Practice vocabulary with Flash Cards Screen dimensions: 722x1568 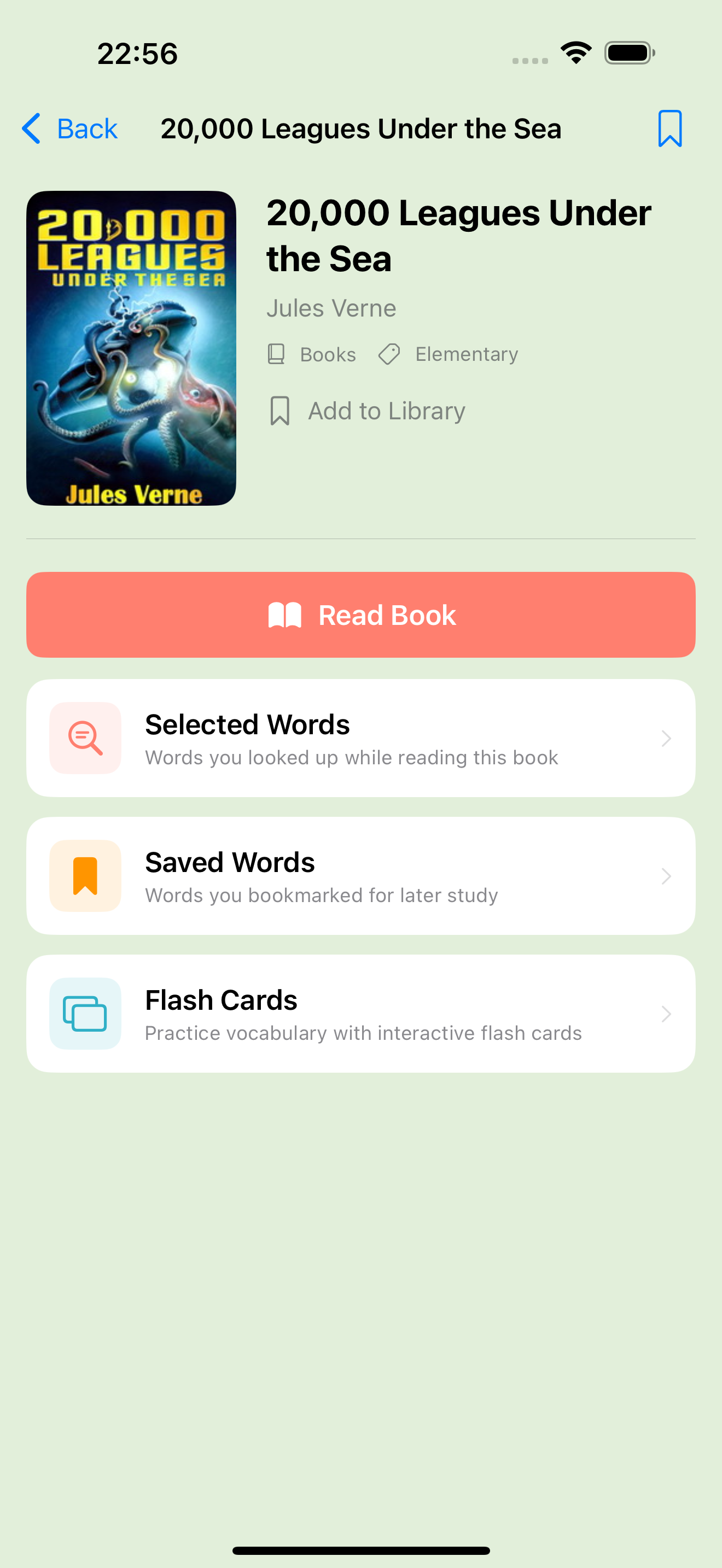pos(361,1014)
